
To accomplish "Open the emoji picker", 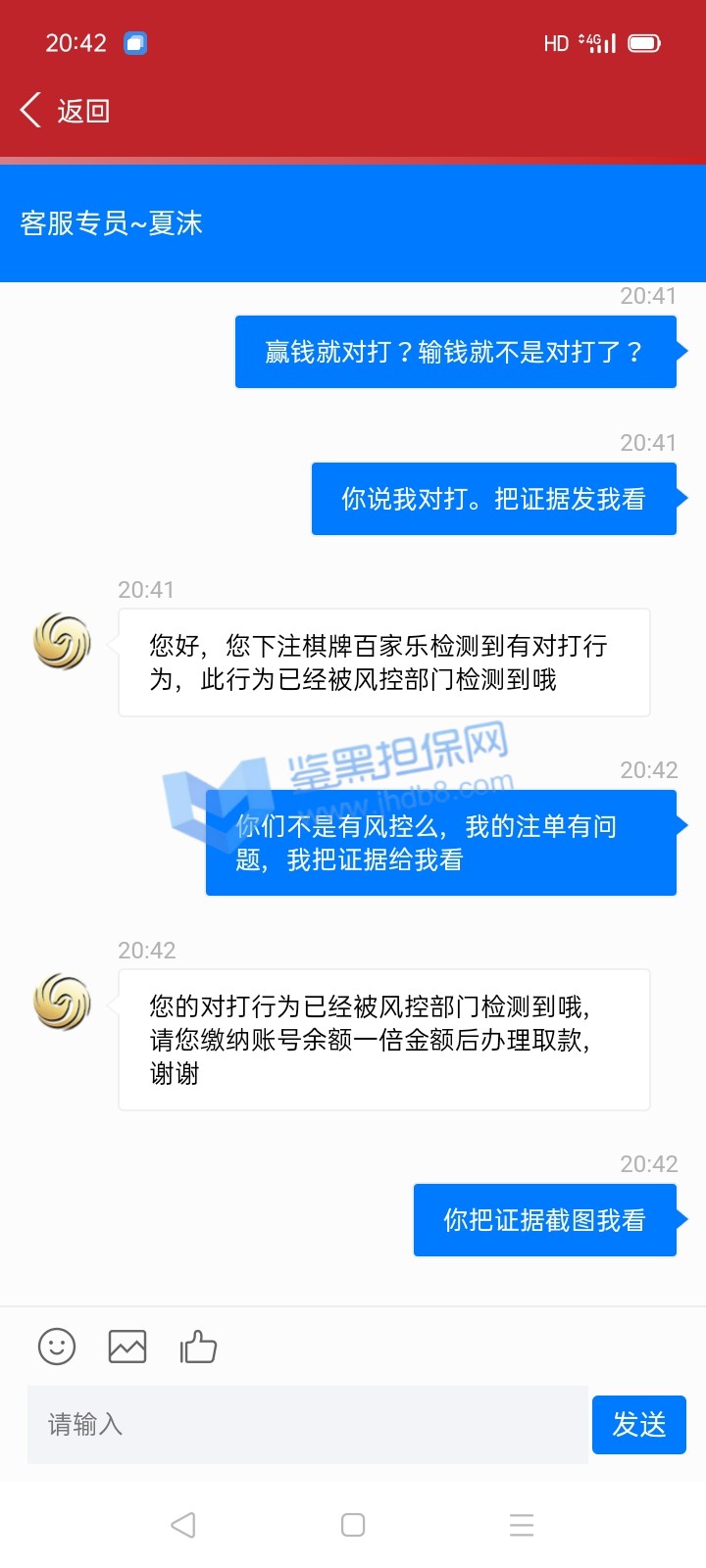I will [x=57, y=1347].
